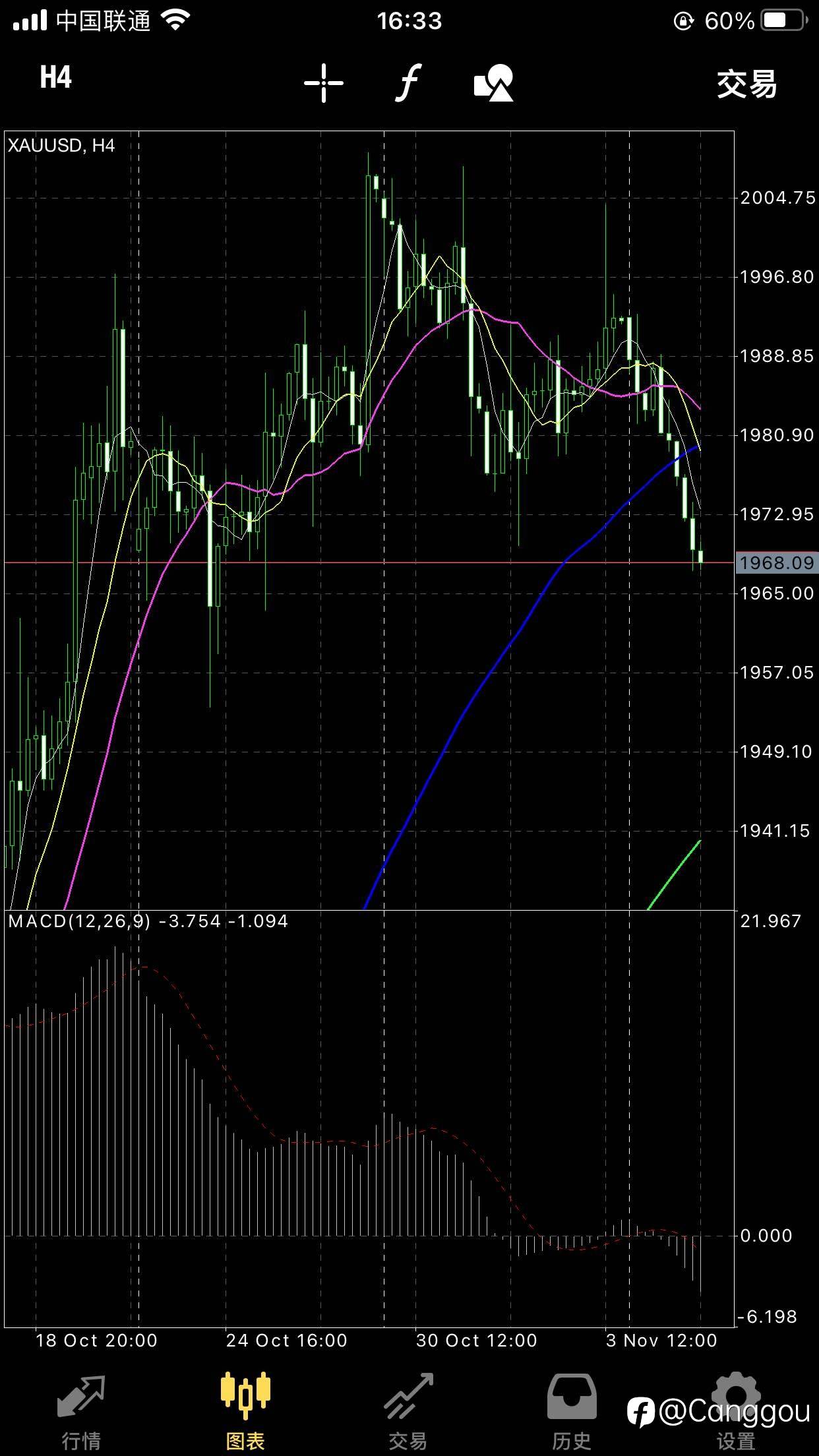
Task: Open the drawing objects shapes tool
Action: [x=493, y=83]
